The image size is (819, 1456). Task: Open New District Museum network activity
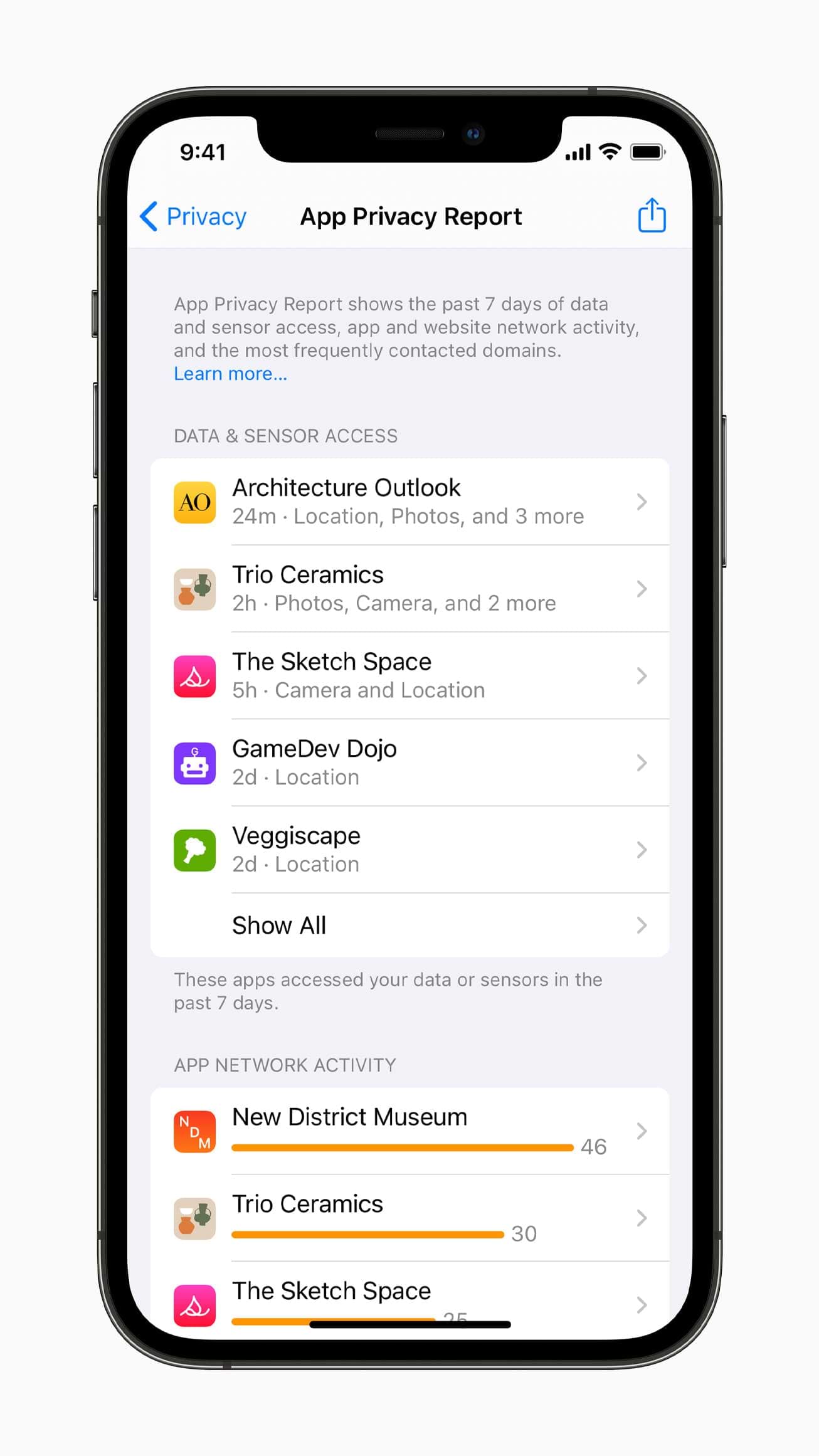pos(410,1131)
